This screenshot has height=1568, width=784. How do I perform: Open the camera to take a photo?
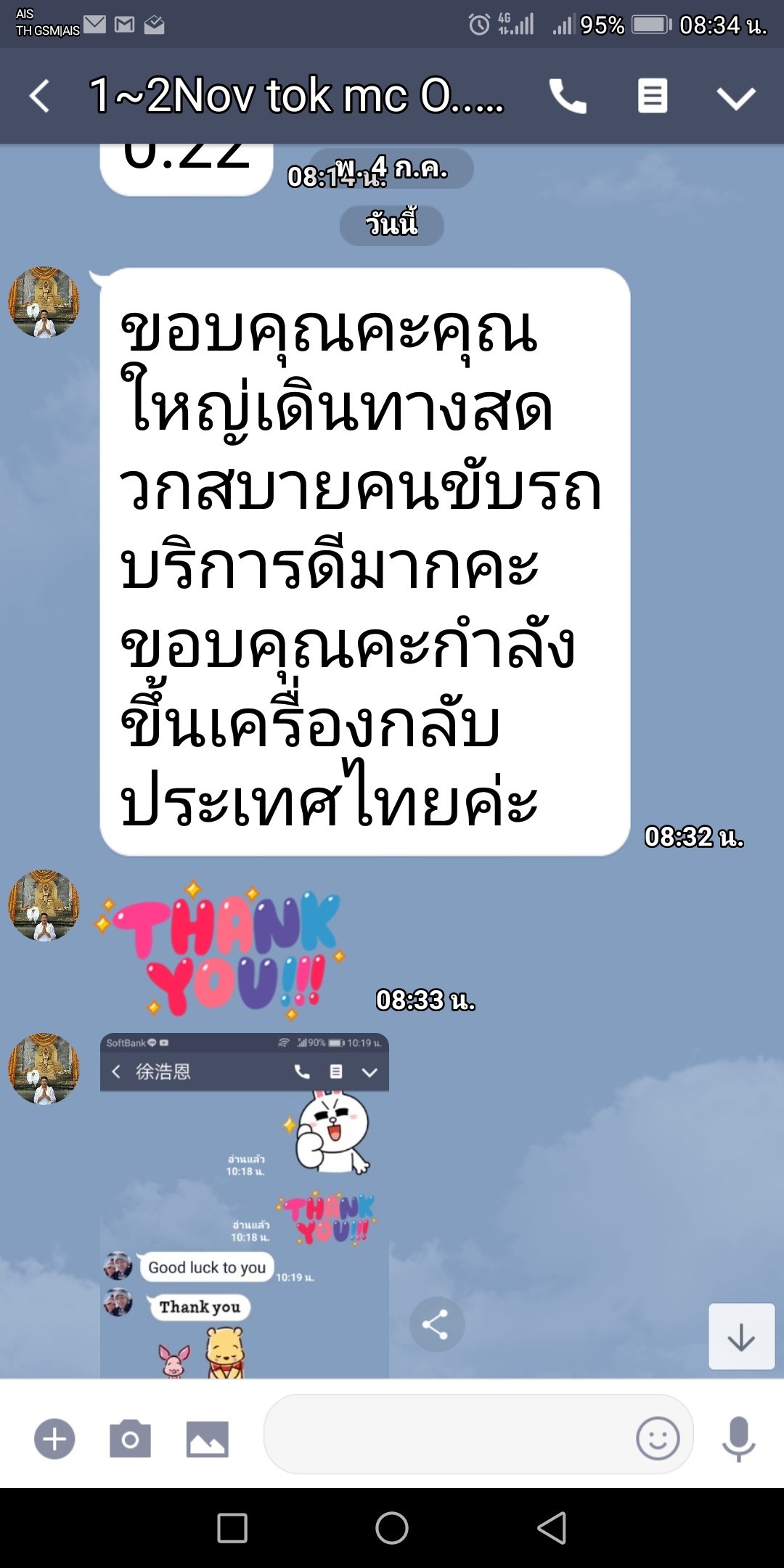130,1438
